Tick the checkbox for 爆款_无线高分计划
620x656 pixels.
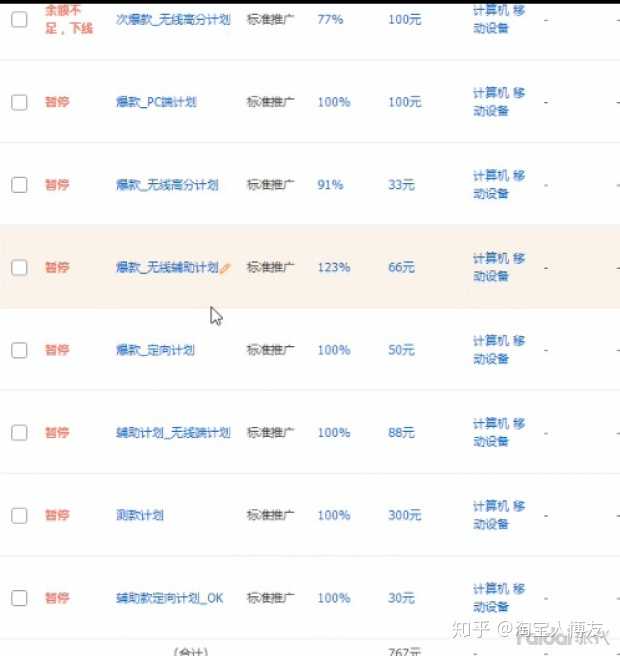point(19,185)
